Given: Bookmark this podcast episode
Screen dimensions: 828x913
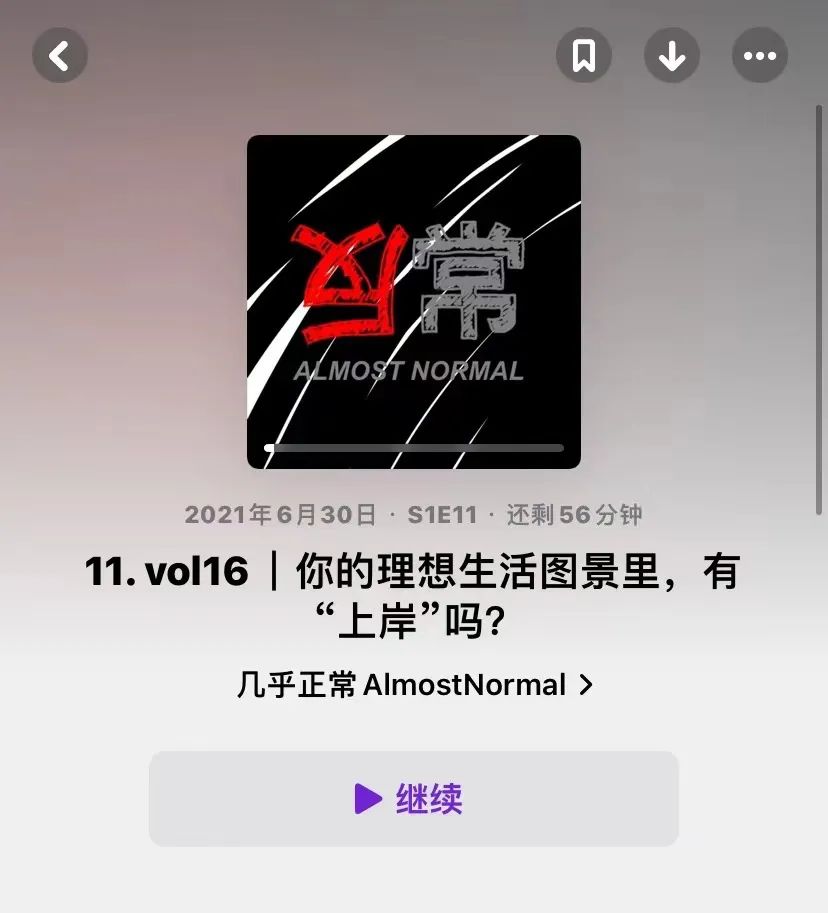Looking at the screenshot, I should pyautogui.click(x=584, y=55).
